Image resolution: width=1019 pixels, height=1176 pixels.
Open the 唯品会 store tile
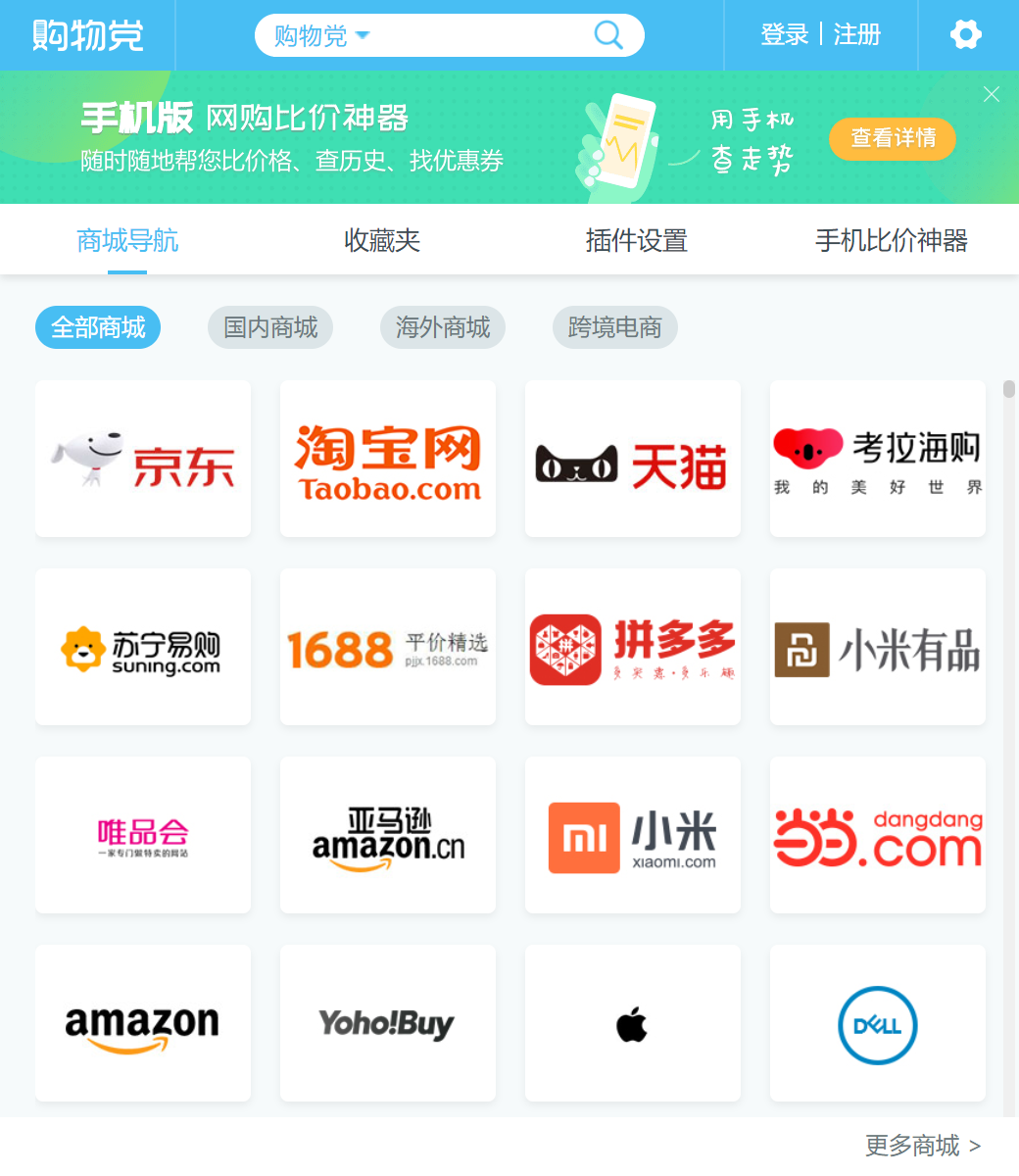[x=143, y=835]
